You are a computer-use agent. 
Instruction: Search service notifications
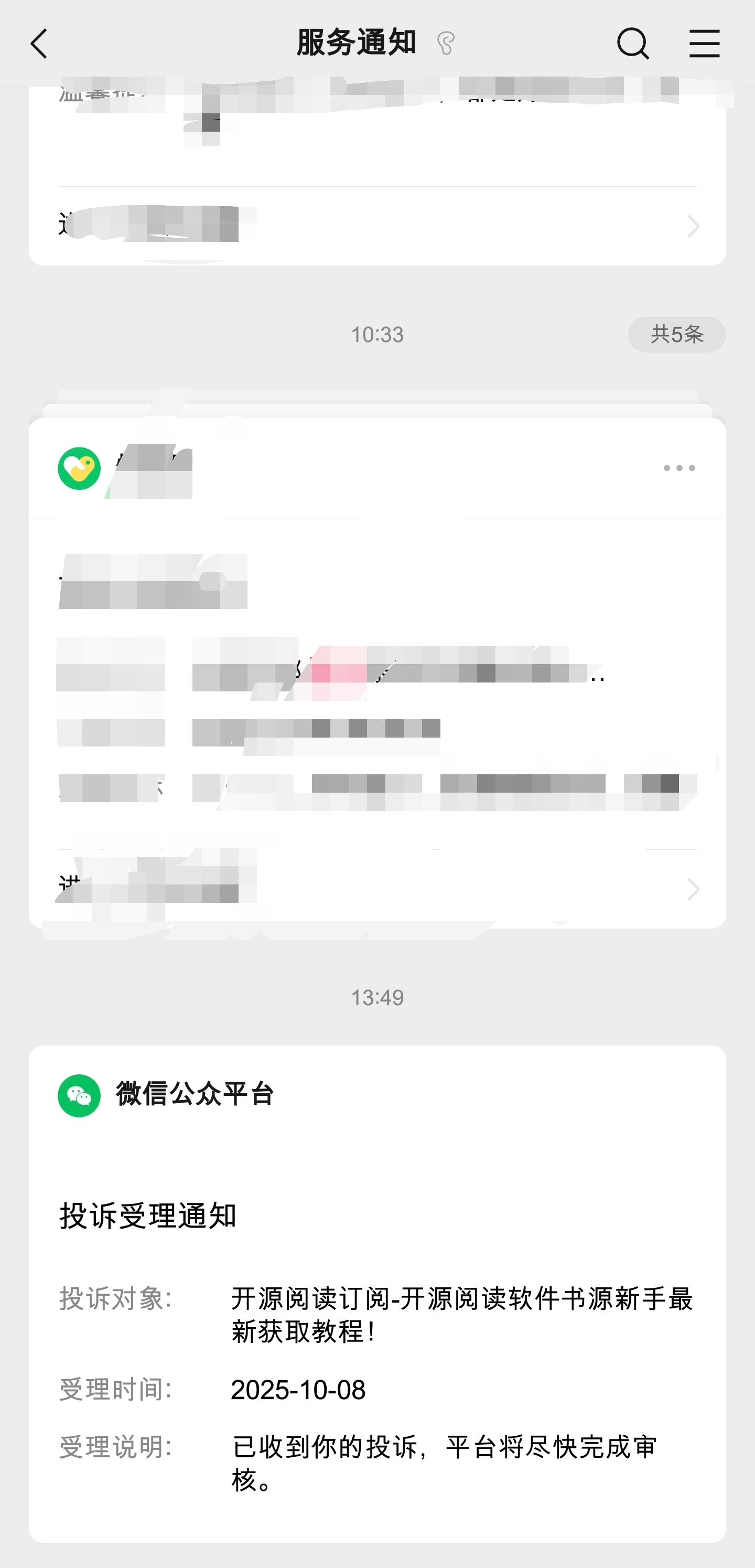pos(633,44)
